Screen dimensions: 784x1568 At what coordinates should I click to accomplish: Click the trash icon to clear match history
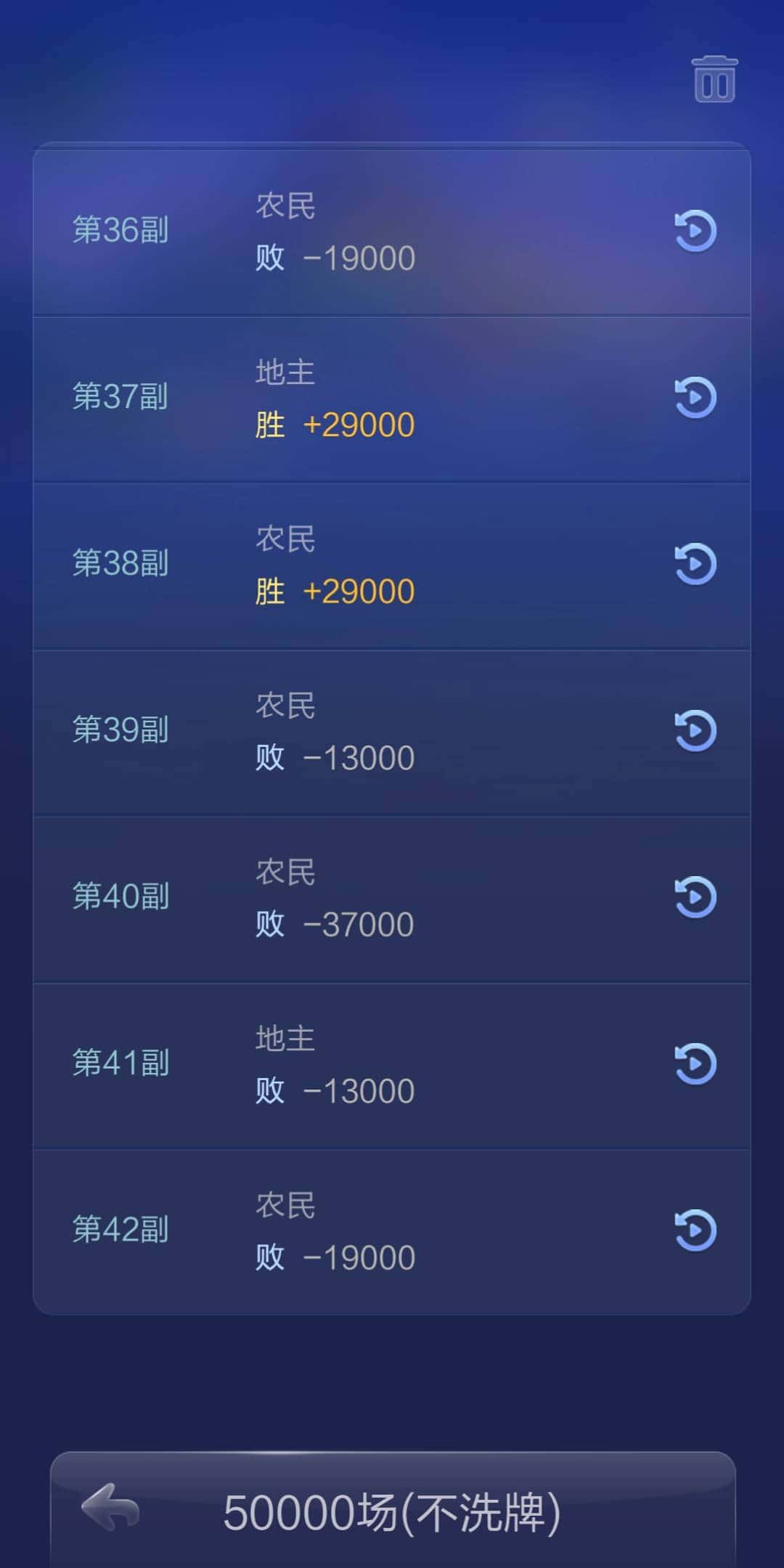click(x=715, y=80)
